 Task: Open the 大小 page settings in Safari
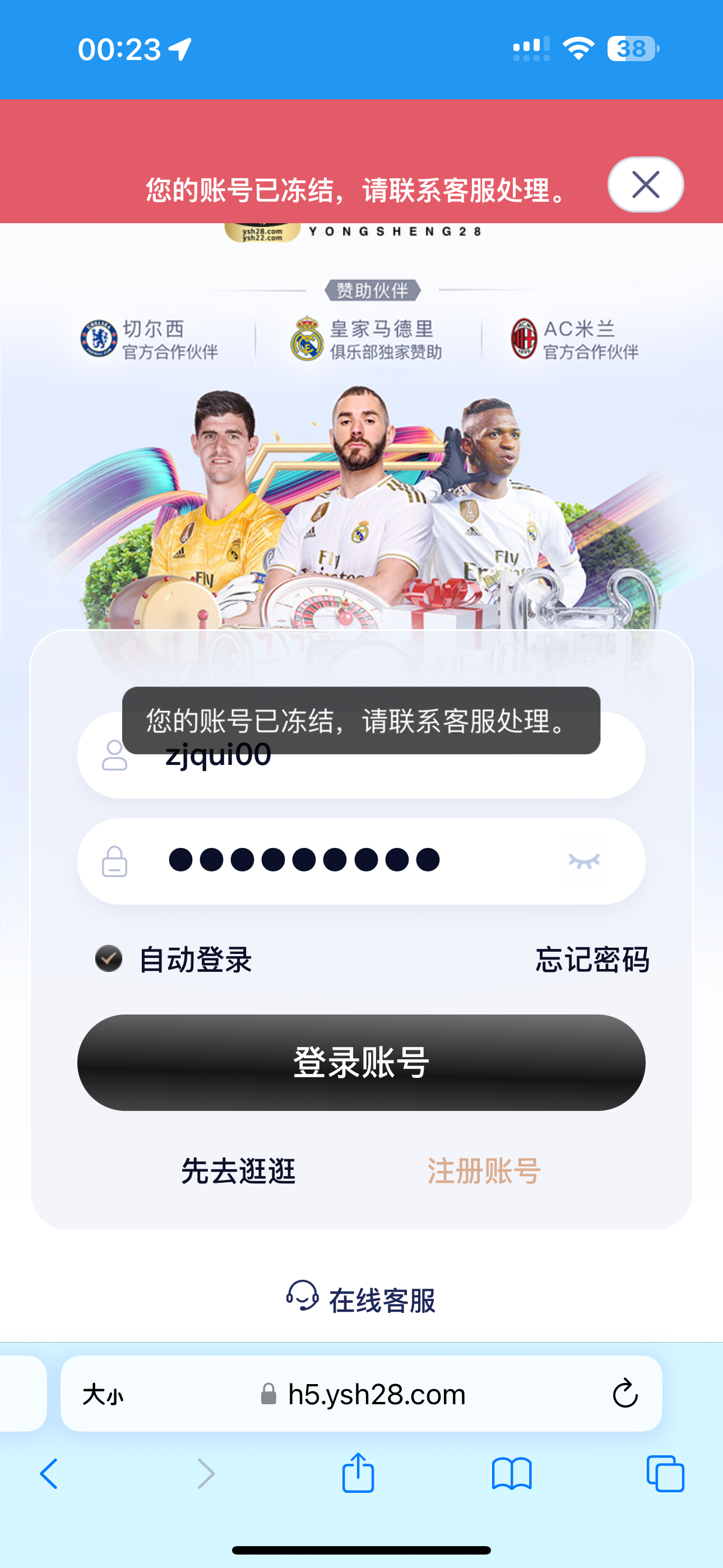coord(103,1394)
